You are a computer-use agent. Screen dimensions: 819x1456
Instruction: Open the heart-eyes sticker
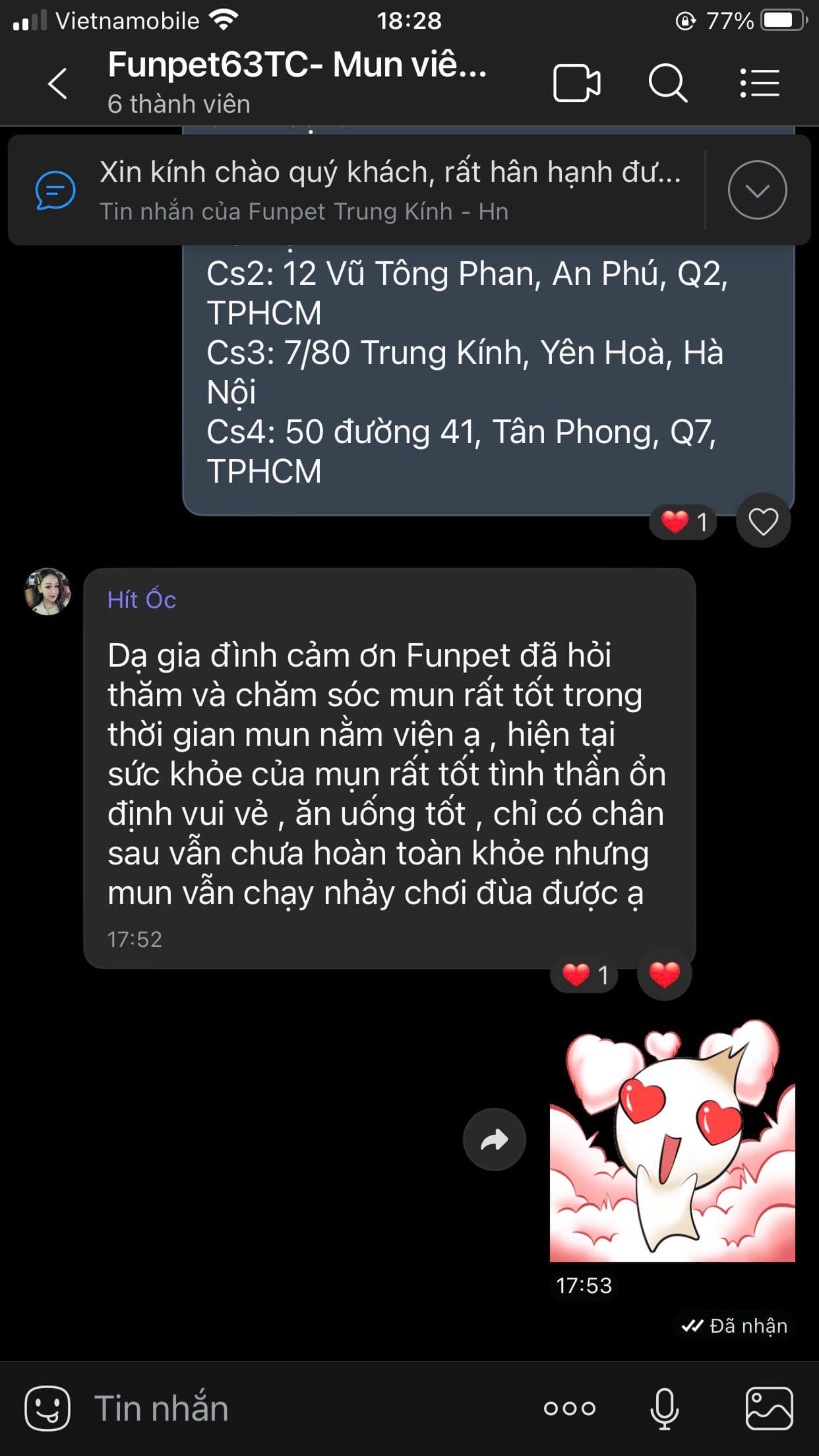672,1141
